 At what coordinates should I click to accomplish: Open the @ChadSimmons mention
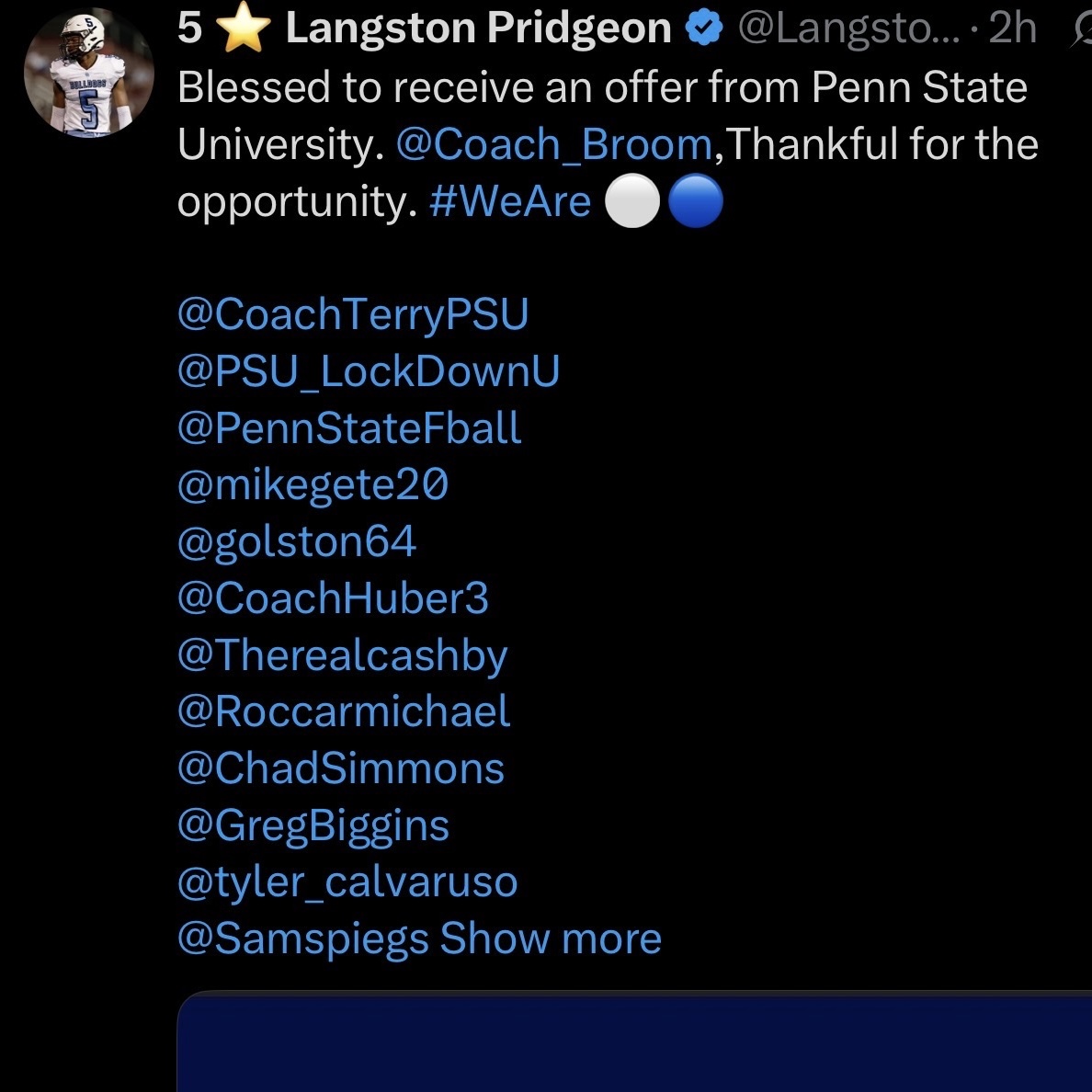340,768
